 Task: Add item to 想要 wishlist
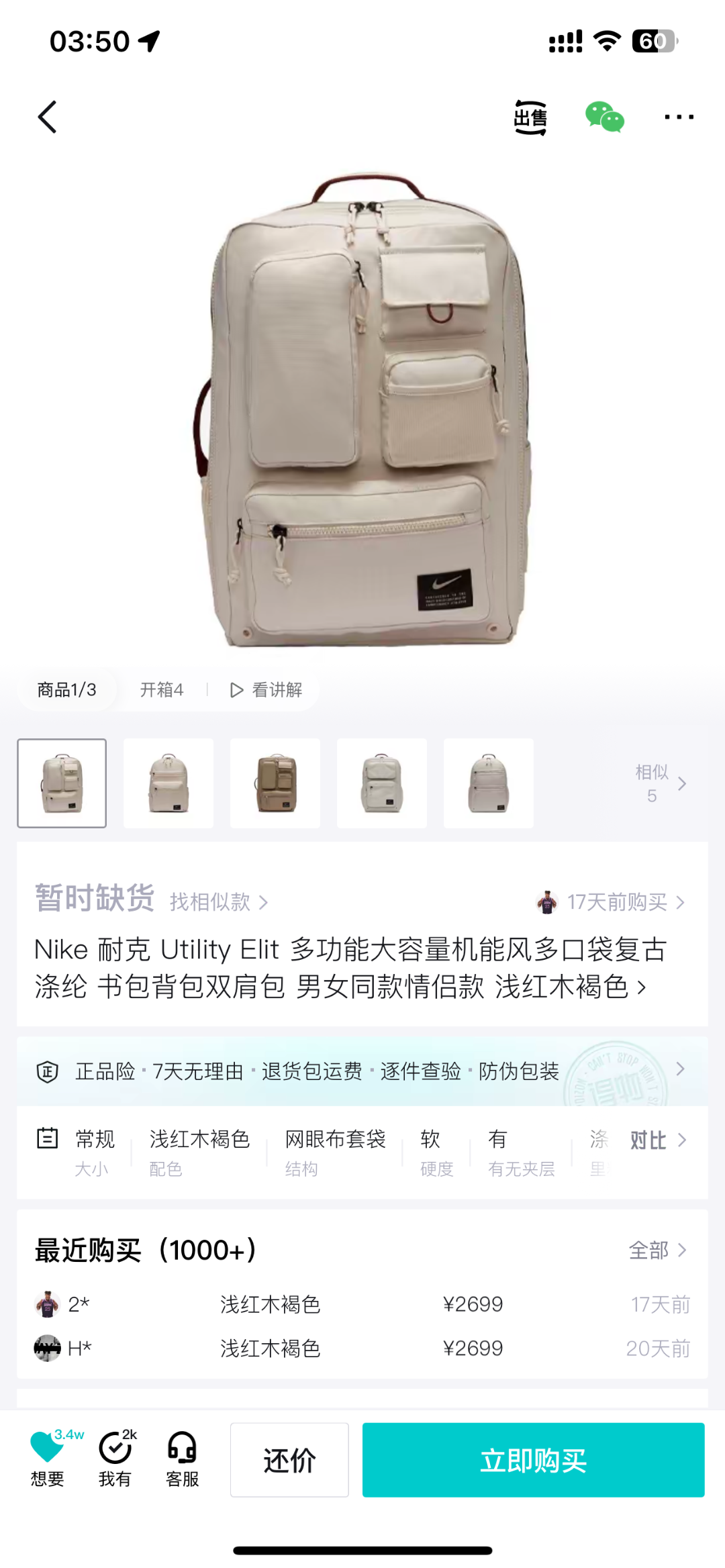[x=48, y=1459]
